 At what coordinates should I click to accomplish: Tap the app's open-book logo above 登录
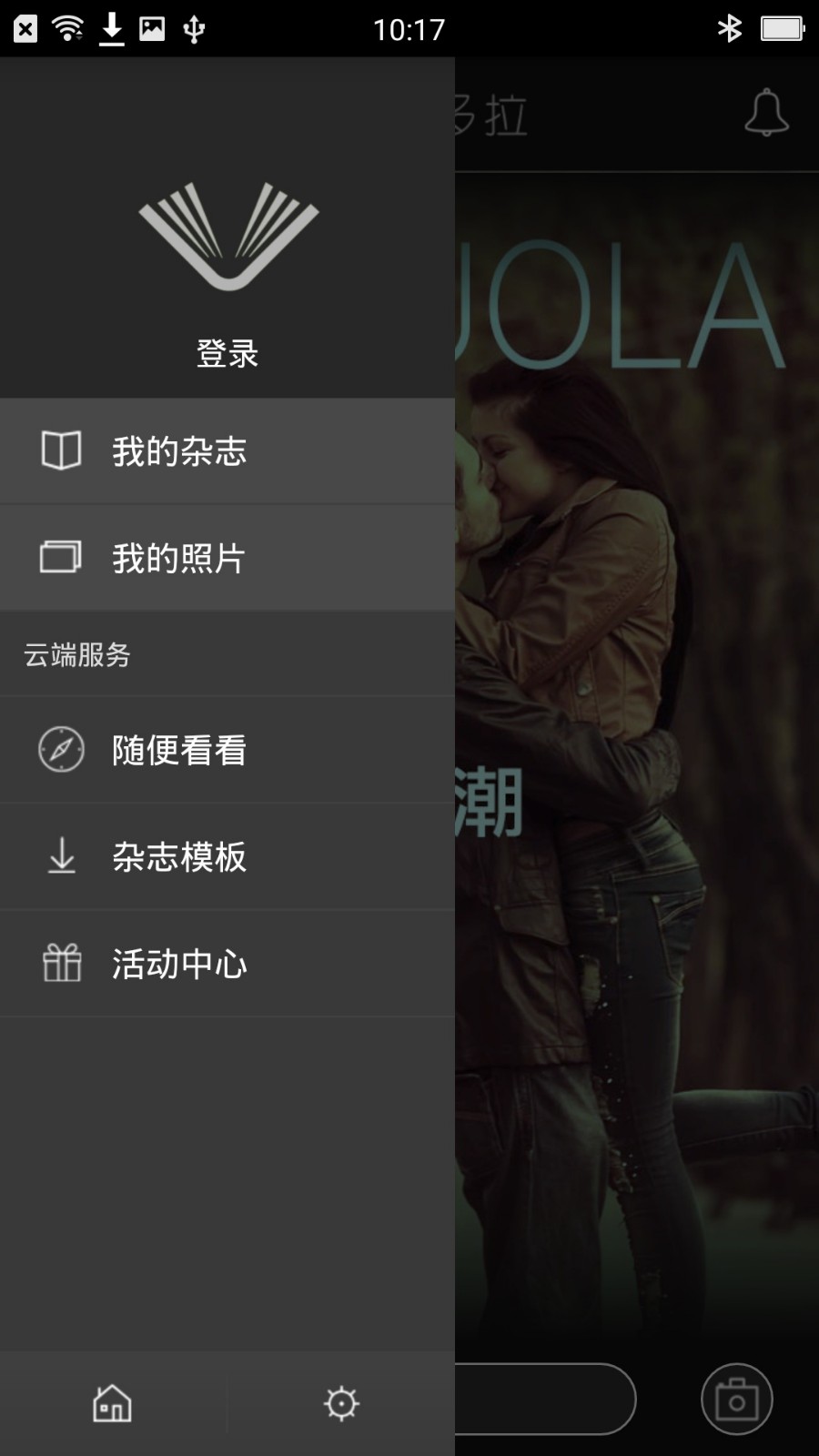(x=227, y=237)
